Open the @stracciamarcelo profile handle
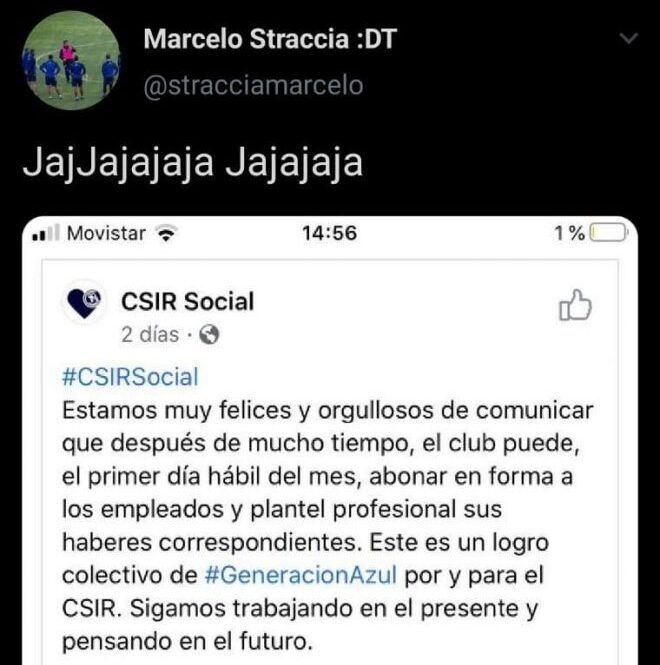The width and height of the screenshot is (660, 665). click(x=253, y=86)
